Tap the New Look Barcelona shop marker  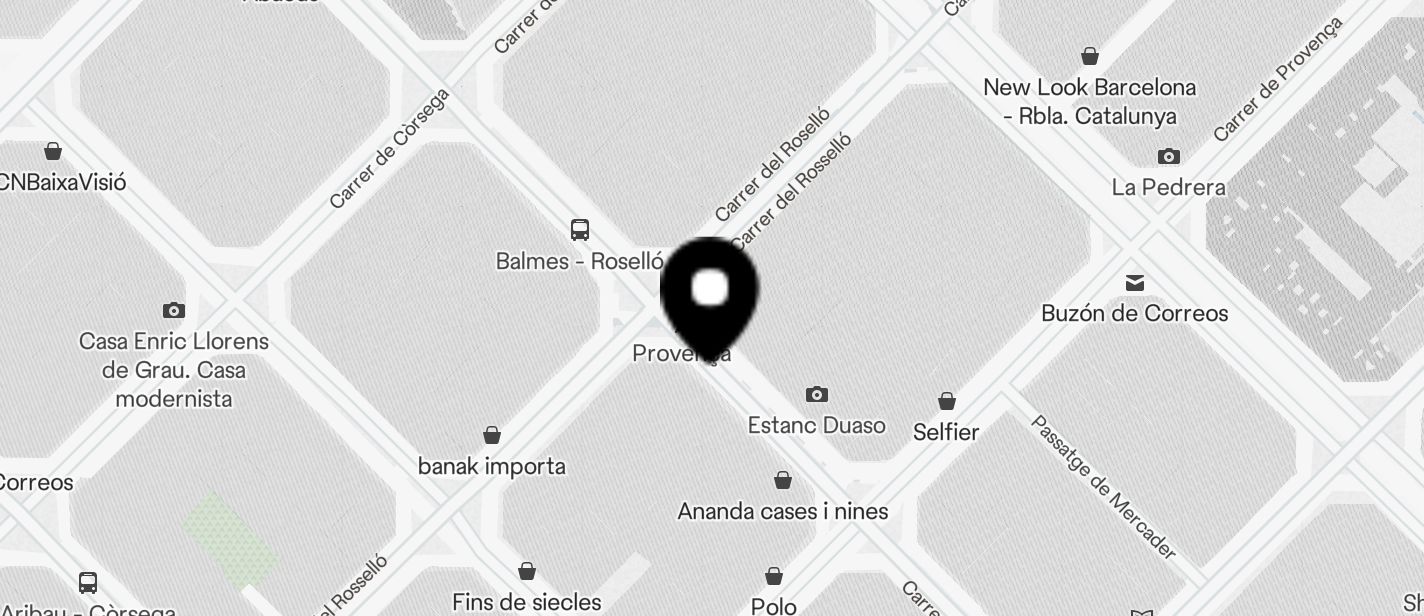[x=1090, y=56]
